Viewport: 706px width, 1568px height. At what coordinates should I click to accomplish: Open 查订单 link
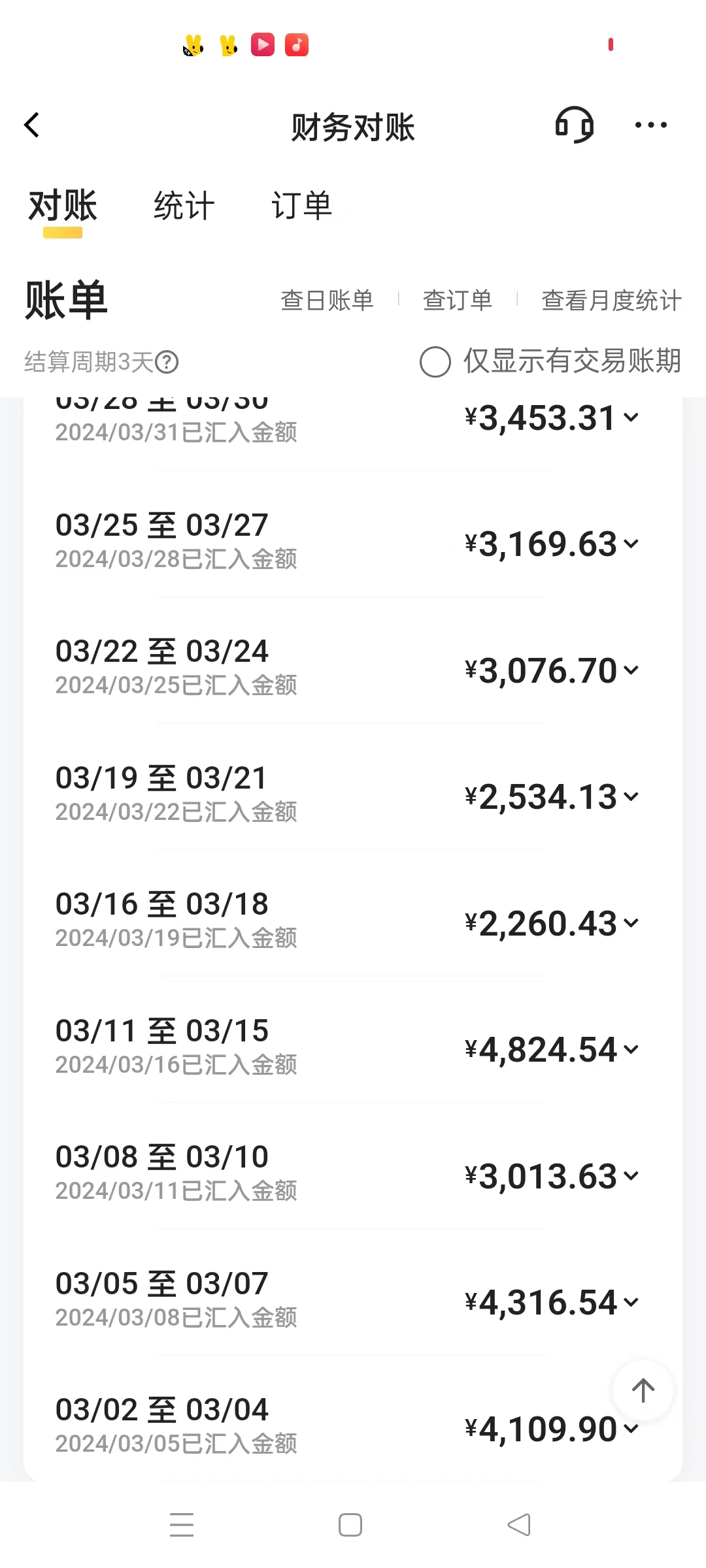[x=458, y=301]
